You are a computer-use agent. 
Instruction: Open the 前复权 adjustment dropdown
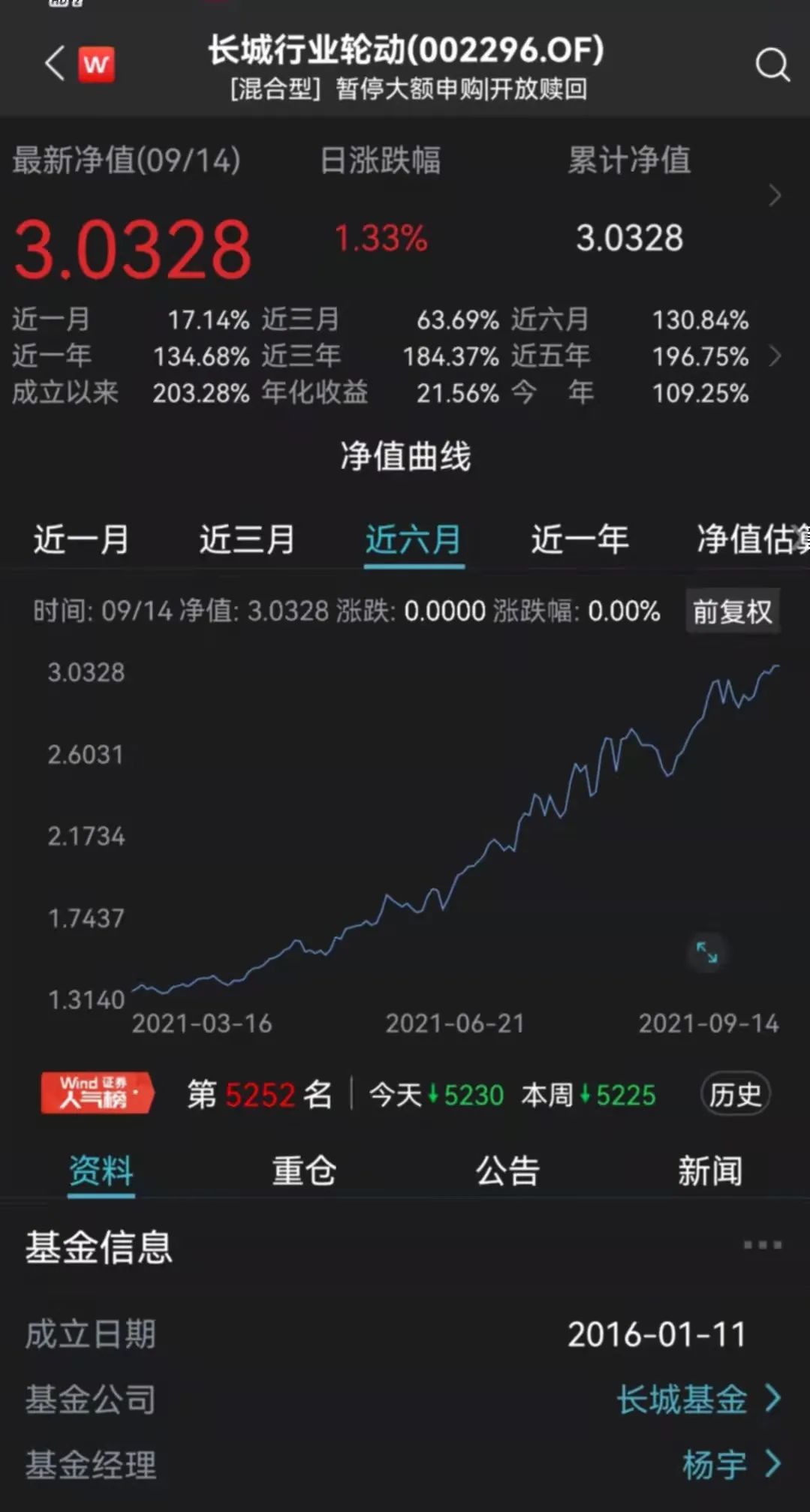pyautogui.click(x=732, y=612)
